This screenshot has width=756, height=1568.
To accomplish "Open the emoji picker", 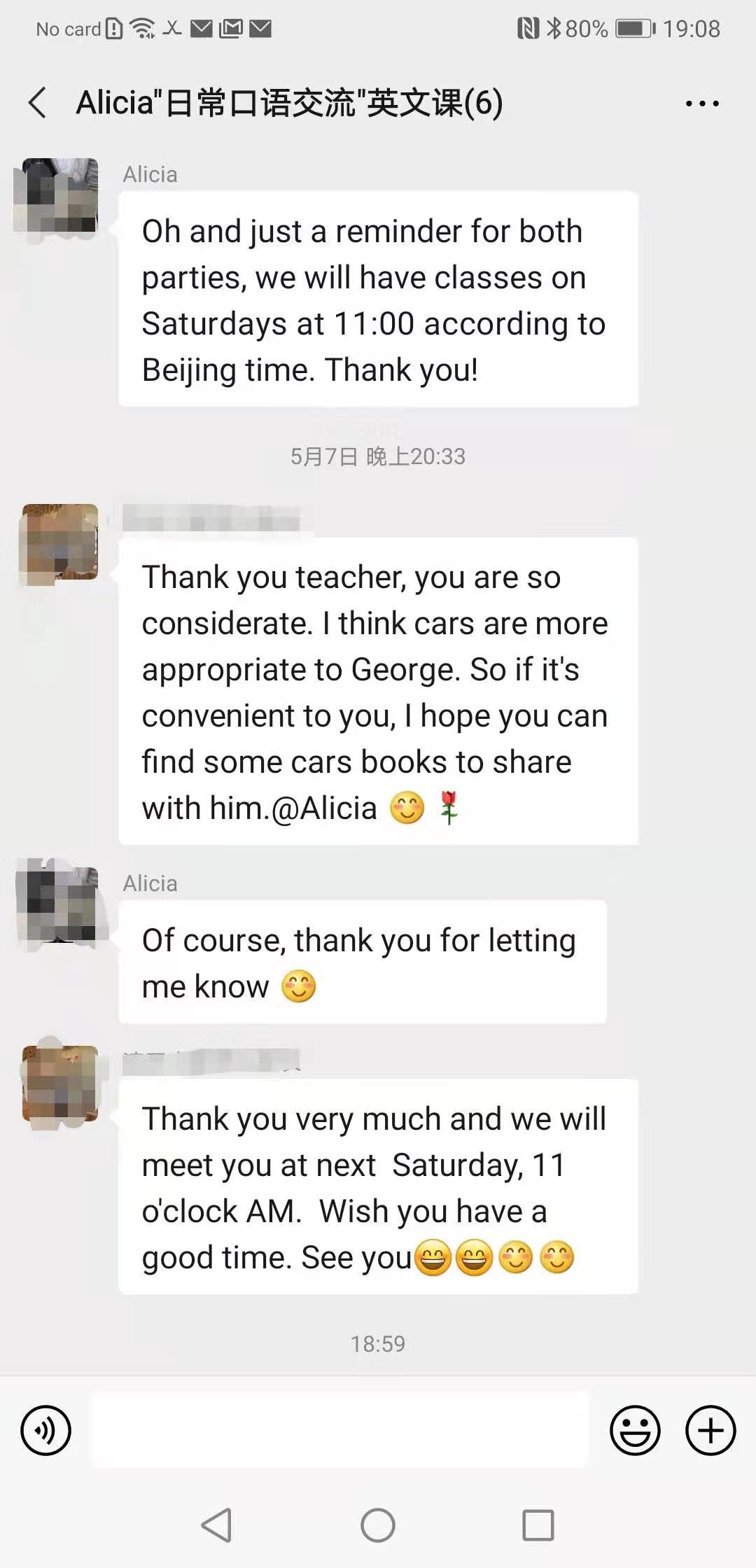I will pos(635,1430).
